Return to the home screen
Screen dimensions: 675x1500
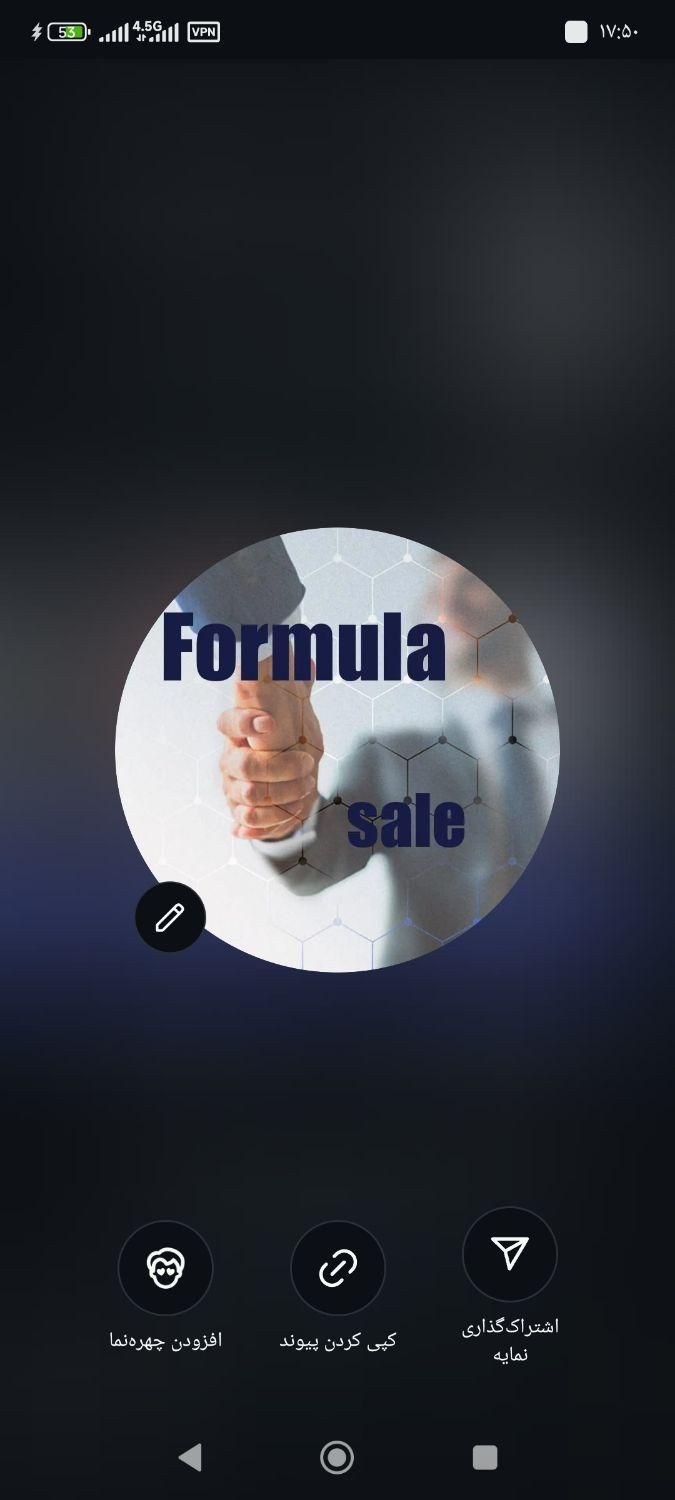pyautogui.click(x=337, y=1457)
